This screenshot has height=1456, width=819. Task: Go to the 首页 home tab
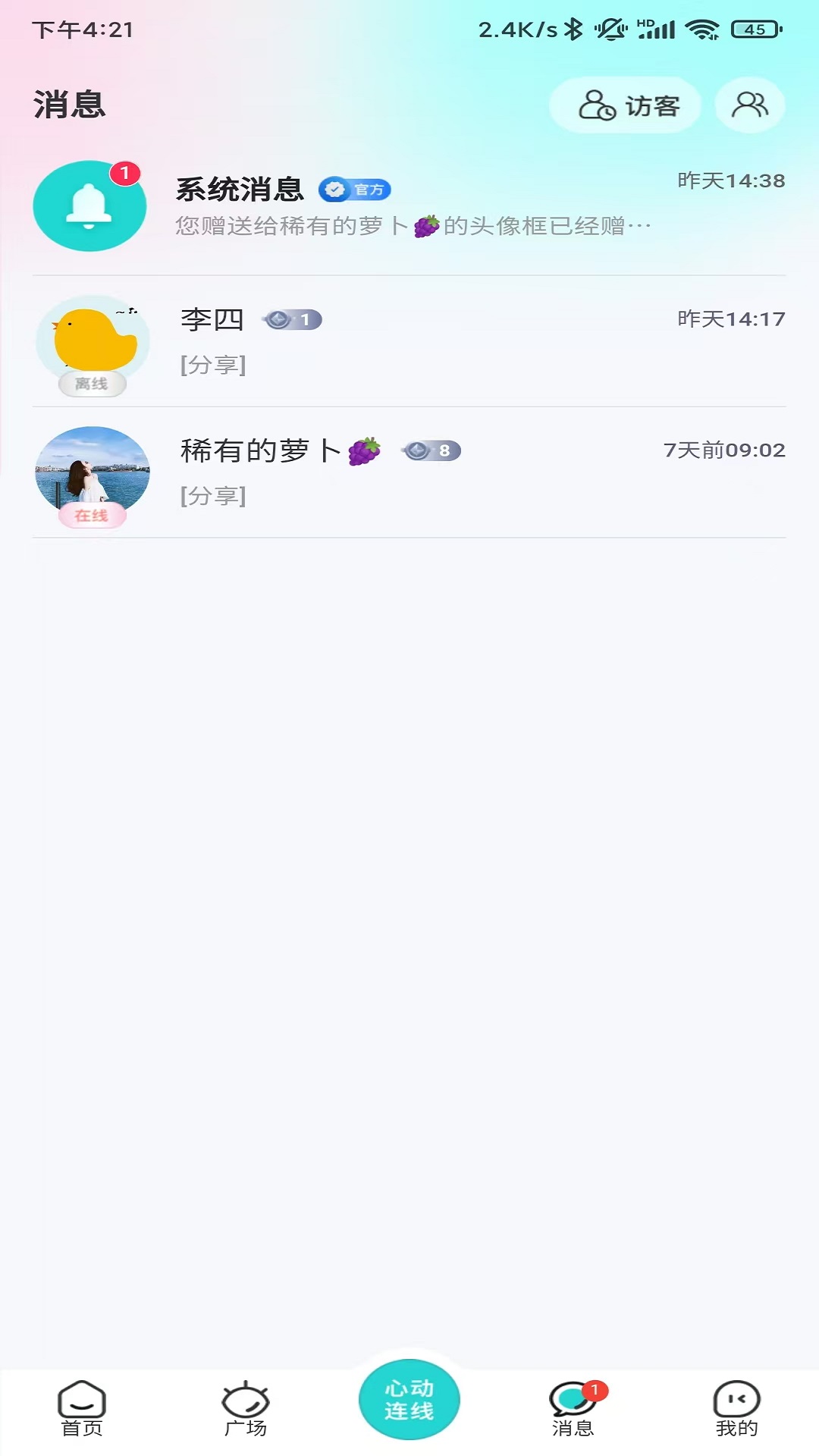point(82,1409)
